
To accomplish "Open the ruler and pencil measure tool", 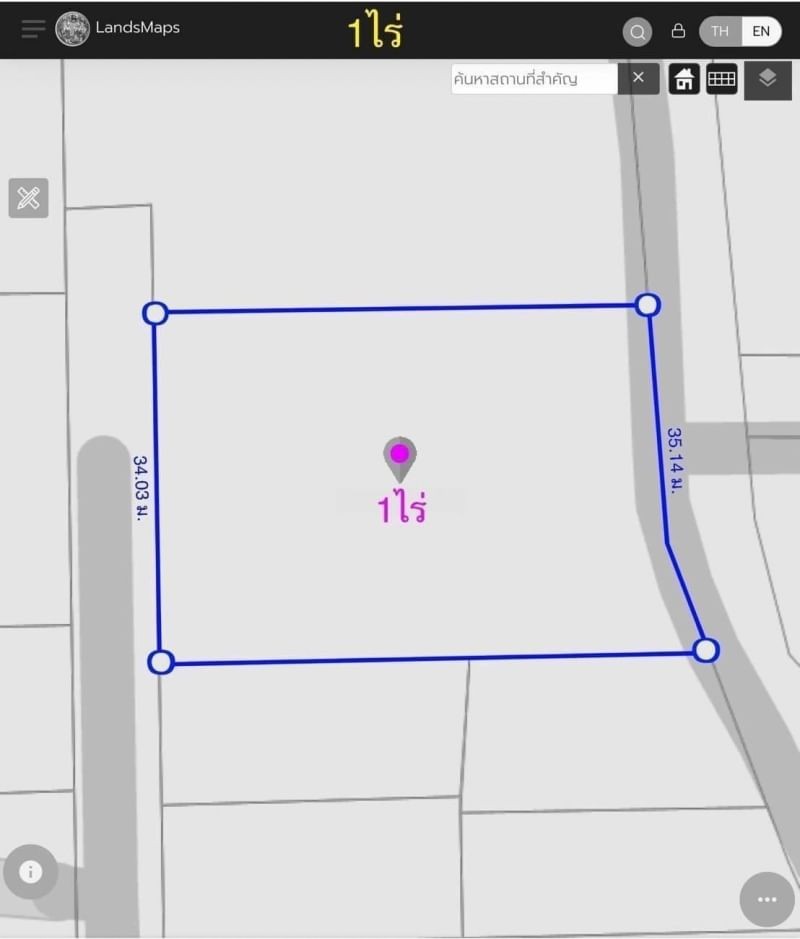I will pyautogui.click(x=28, y=198).
